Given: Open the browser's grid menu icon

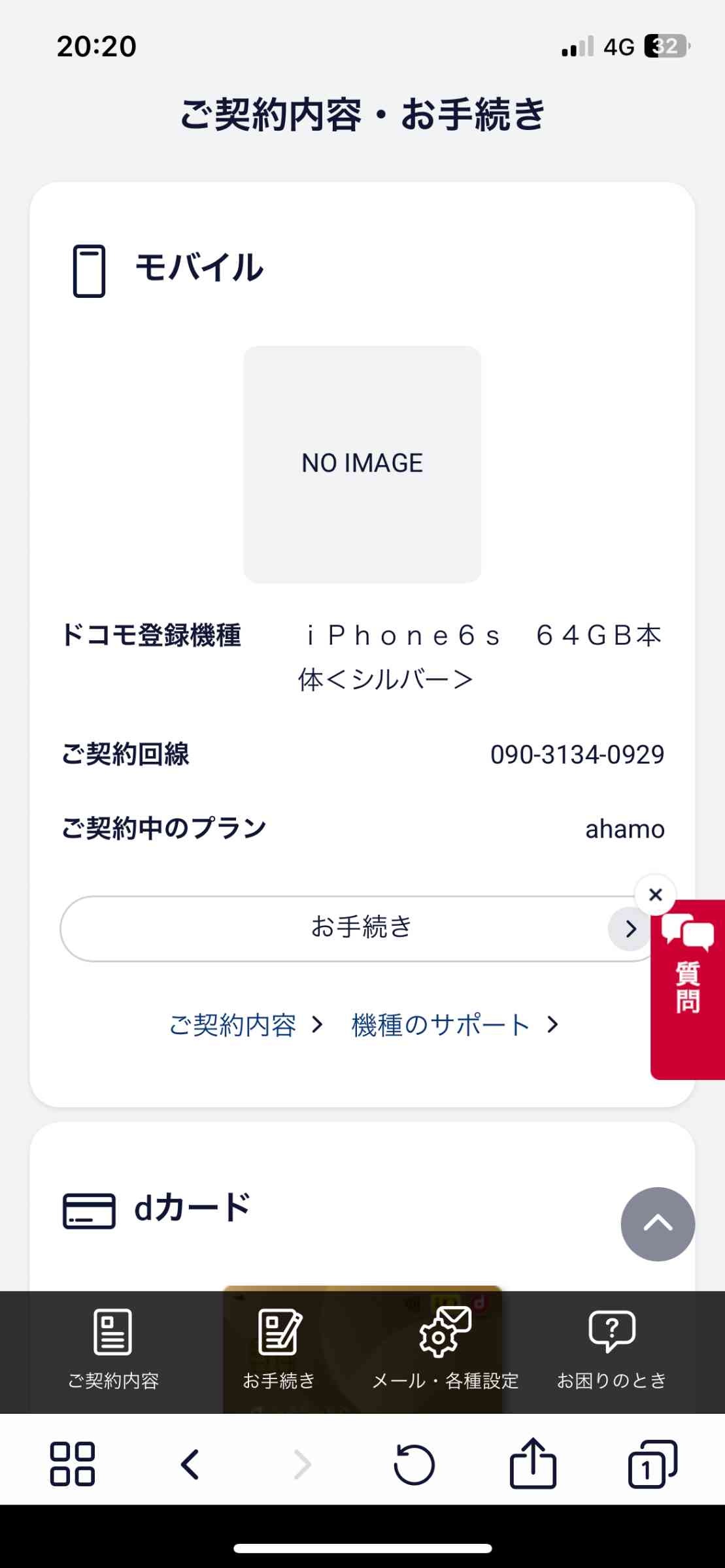Looking at the screenshot, I should pos(73,1463).
